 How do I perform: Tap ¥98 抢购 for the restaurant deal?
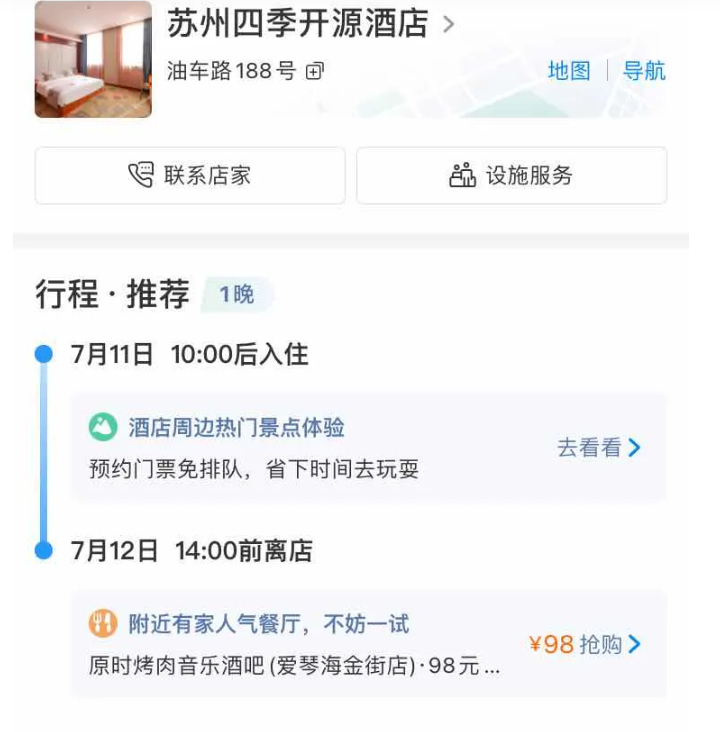(585, 644)
